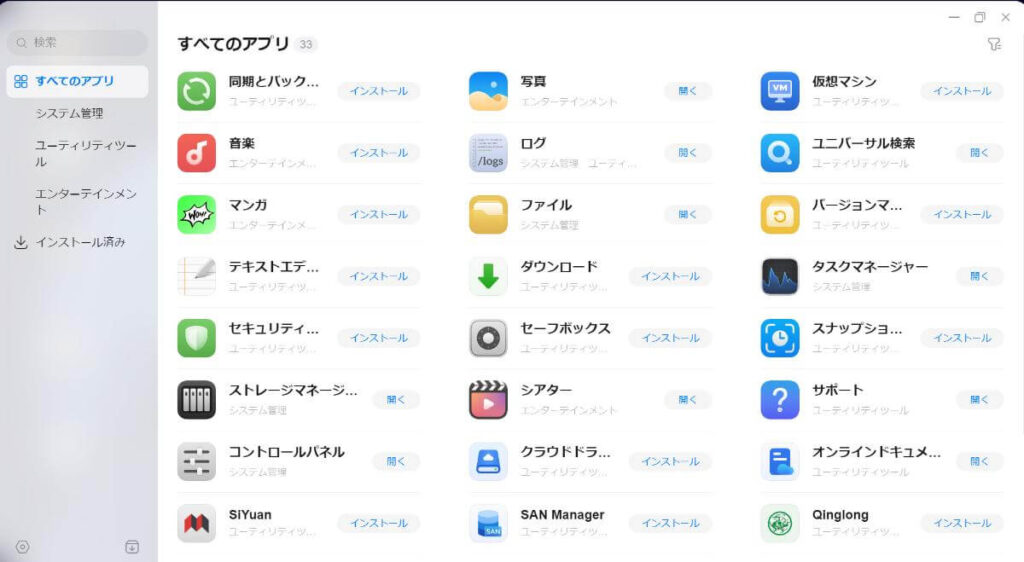Viewport: 1024px width, 562px height.
Task: Open the download tray icon in the sidebar
Action: (x=132, y=547)
